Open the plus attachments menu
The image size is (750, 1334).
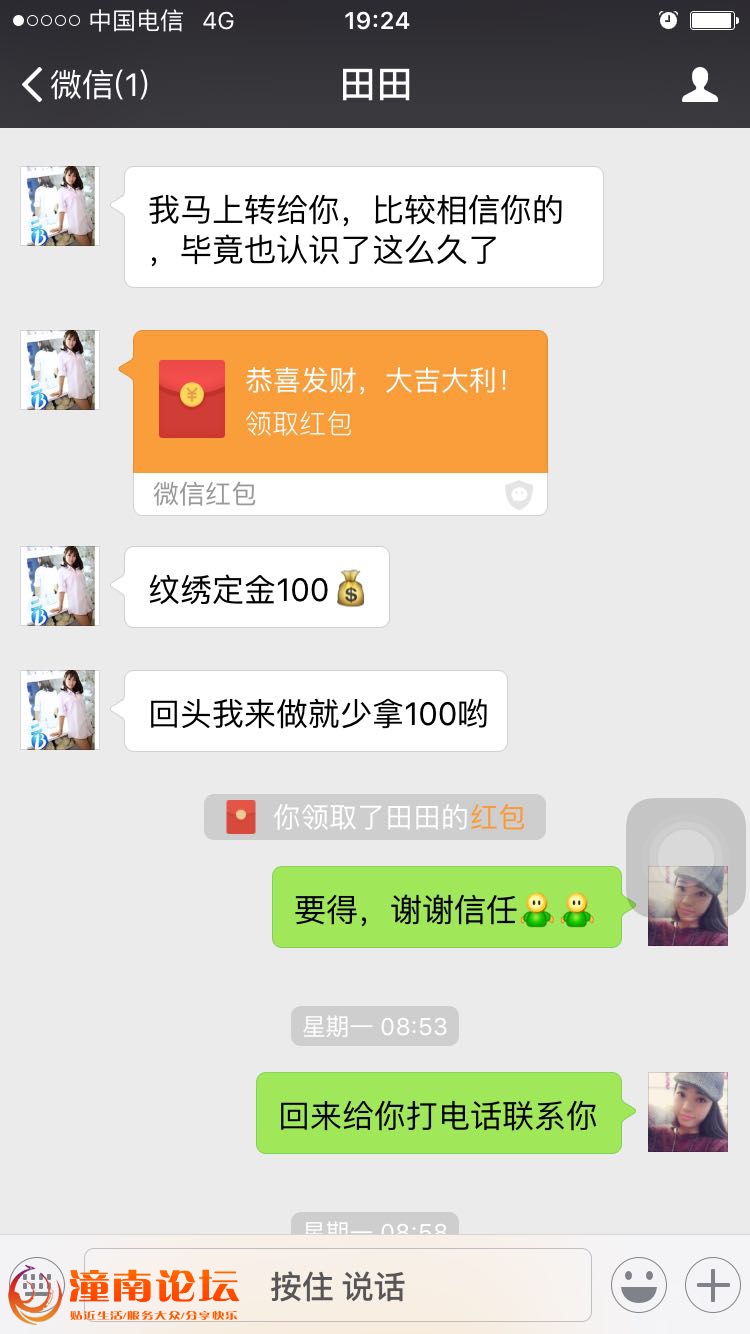[x=712, y=1285]
